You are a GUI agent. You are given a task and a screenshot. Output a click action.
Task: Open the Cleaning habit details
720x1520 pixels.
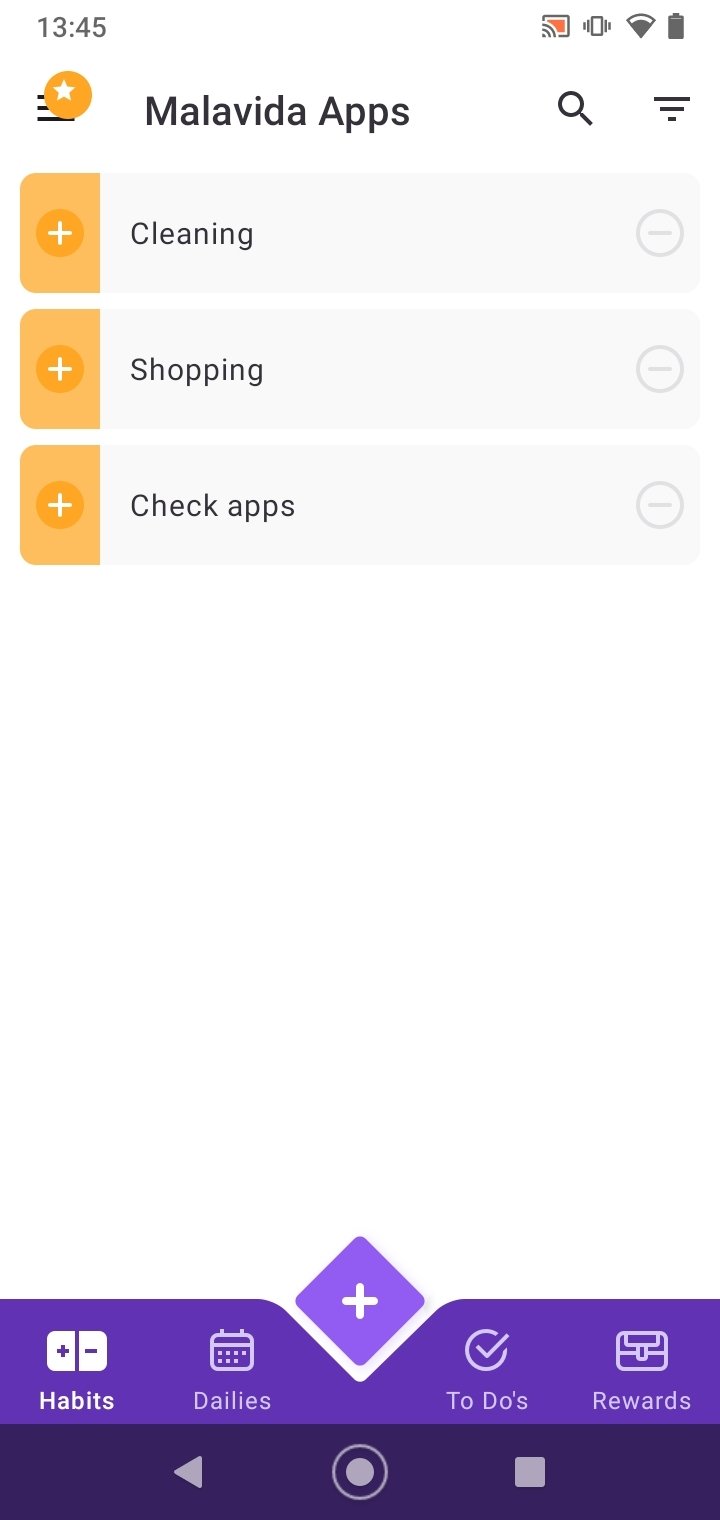click(x=360, y=233)
